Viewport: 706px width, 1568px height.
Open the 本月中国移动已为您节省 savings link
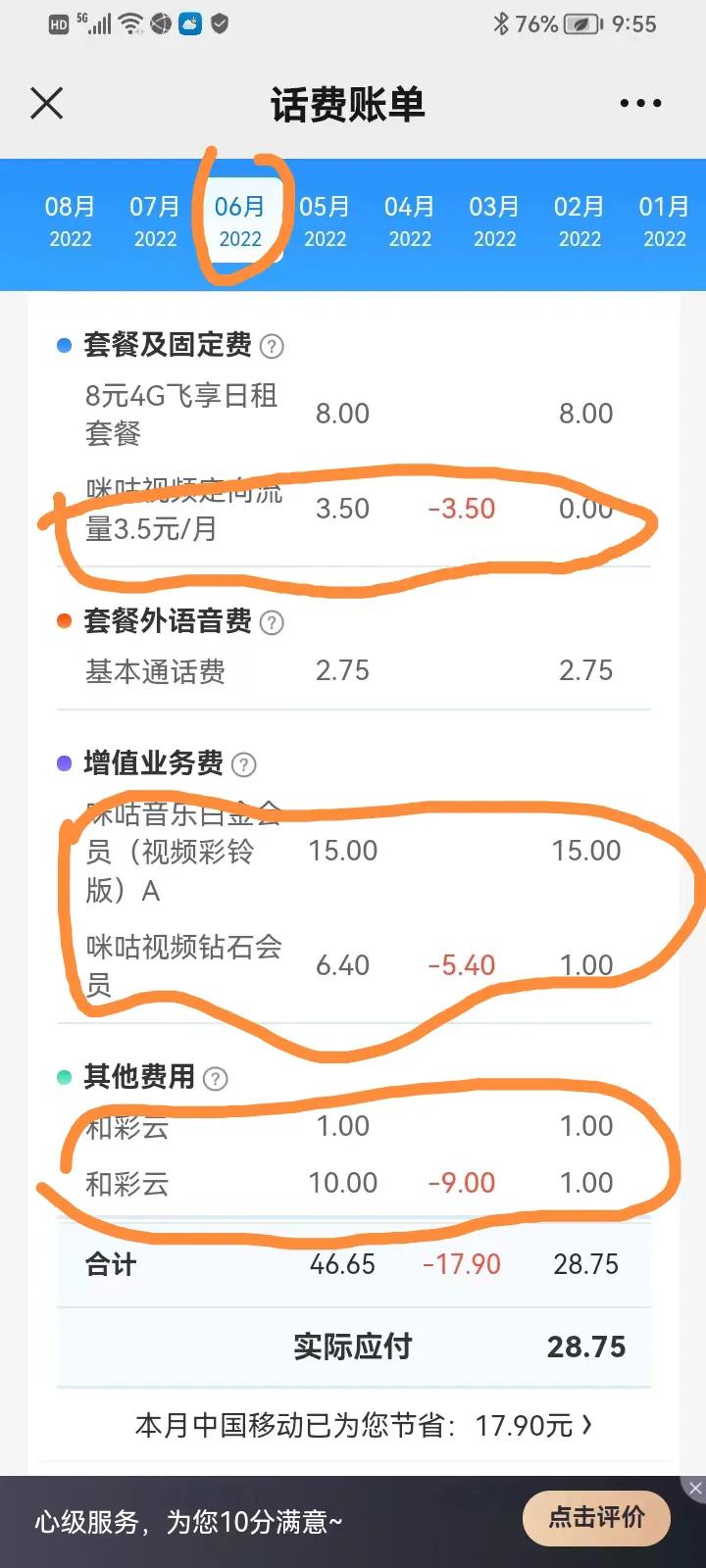point(353,1426)
